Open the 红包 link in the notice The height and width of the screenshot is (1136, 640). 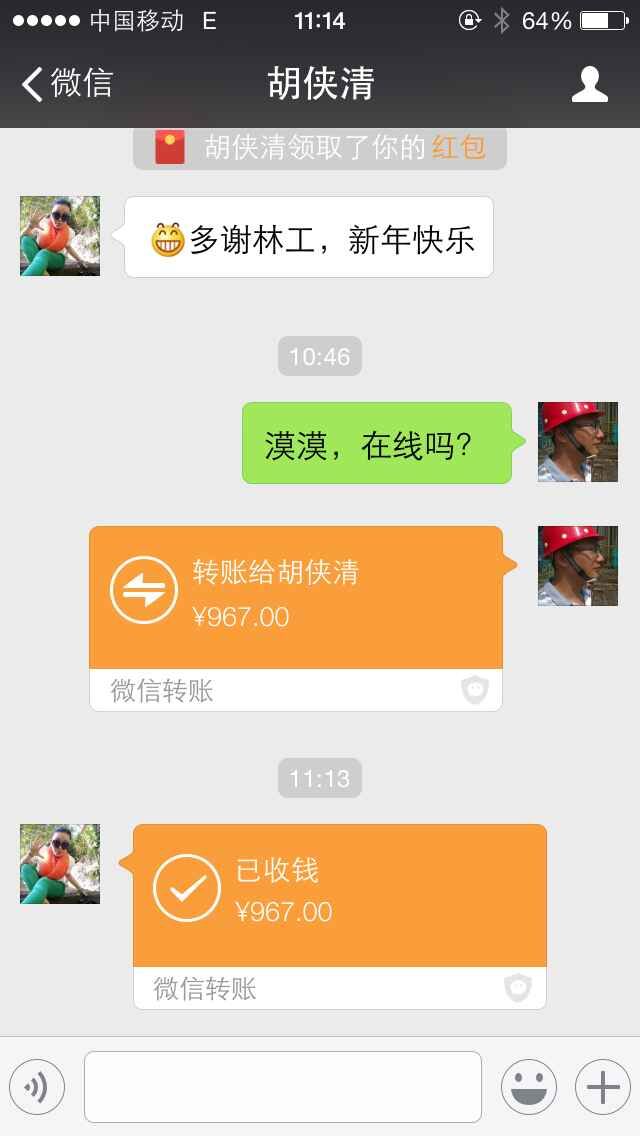tap(458, 148)
